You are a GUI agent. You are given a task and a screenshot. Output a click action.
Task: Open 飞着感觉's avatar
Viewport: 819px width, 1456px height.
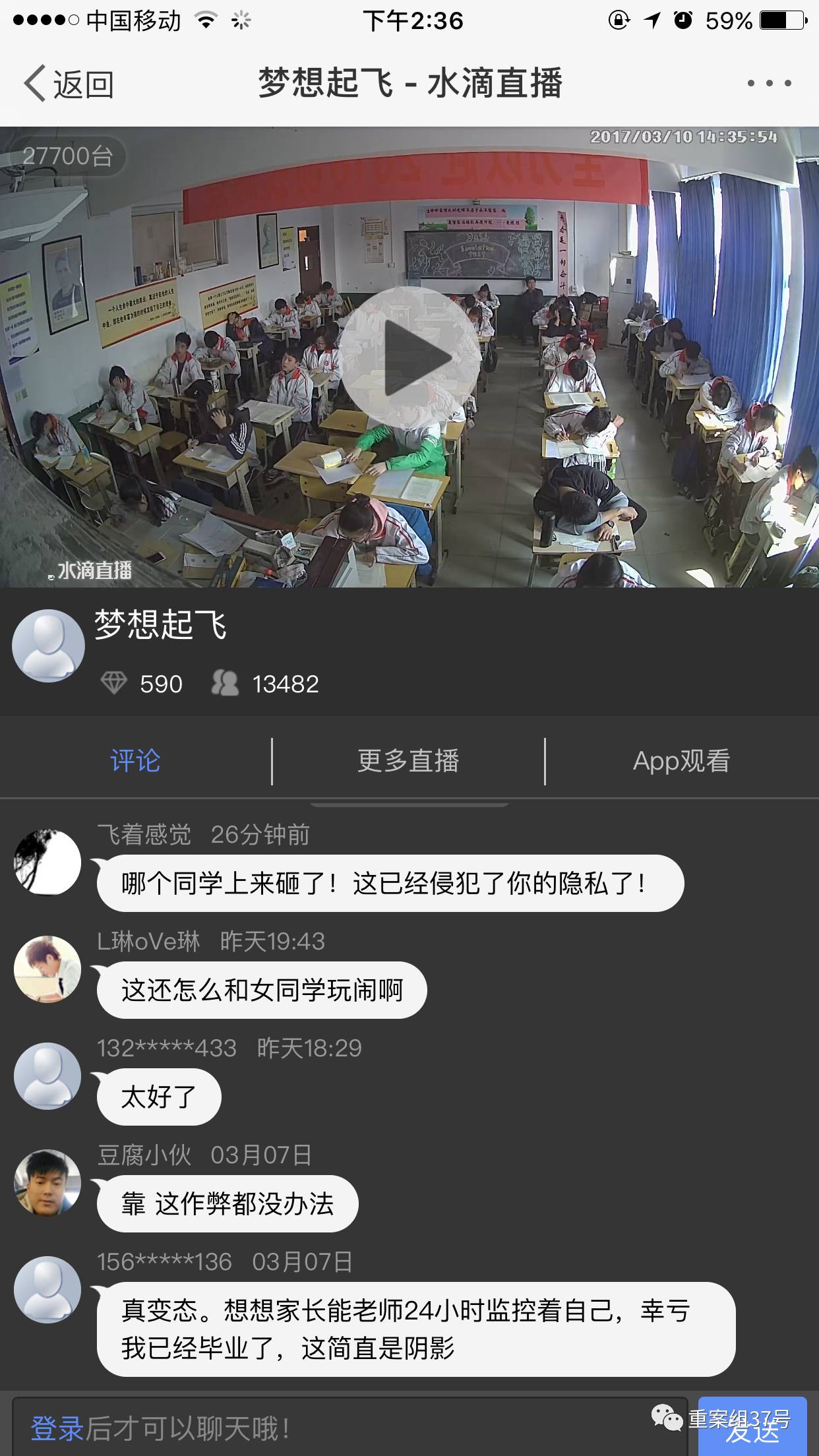(47, 863)
